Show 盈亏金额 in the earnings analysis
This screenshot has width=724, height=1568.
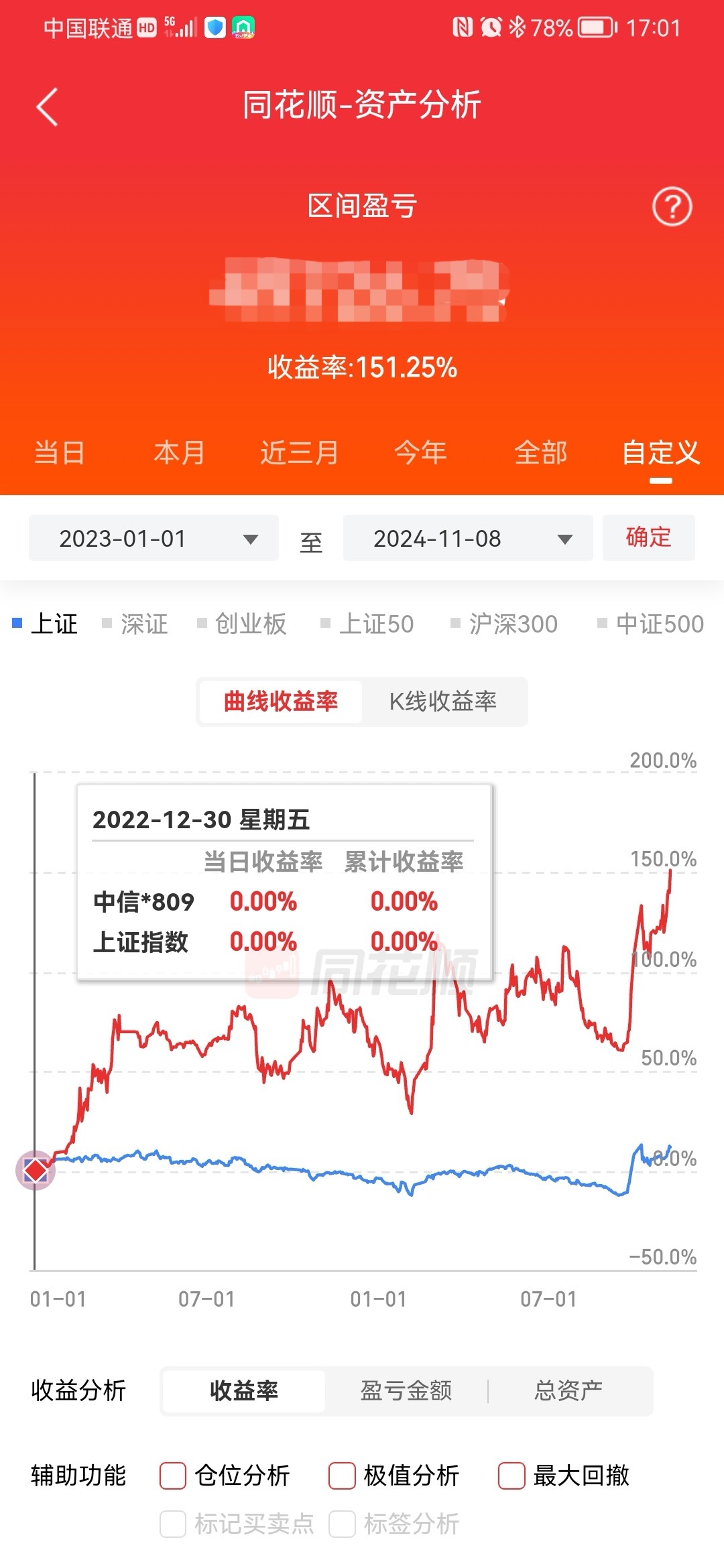[x=406, y=1391]
